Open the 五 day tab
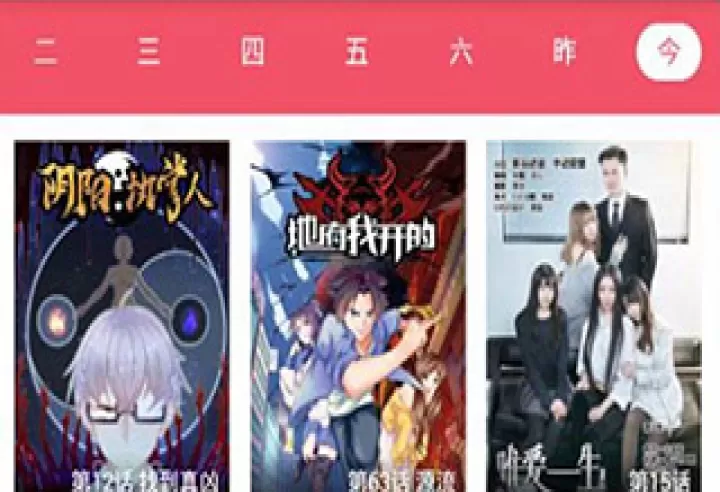Image resolution: width=720 pixels, height=492 pixels. tap(357, 53)
